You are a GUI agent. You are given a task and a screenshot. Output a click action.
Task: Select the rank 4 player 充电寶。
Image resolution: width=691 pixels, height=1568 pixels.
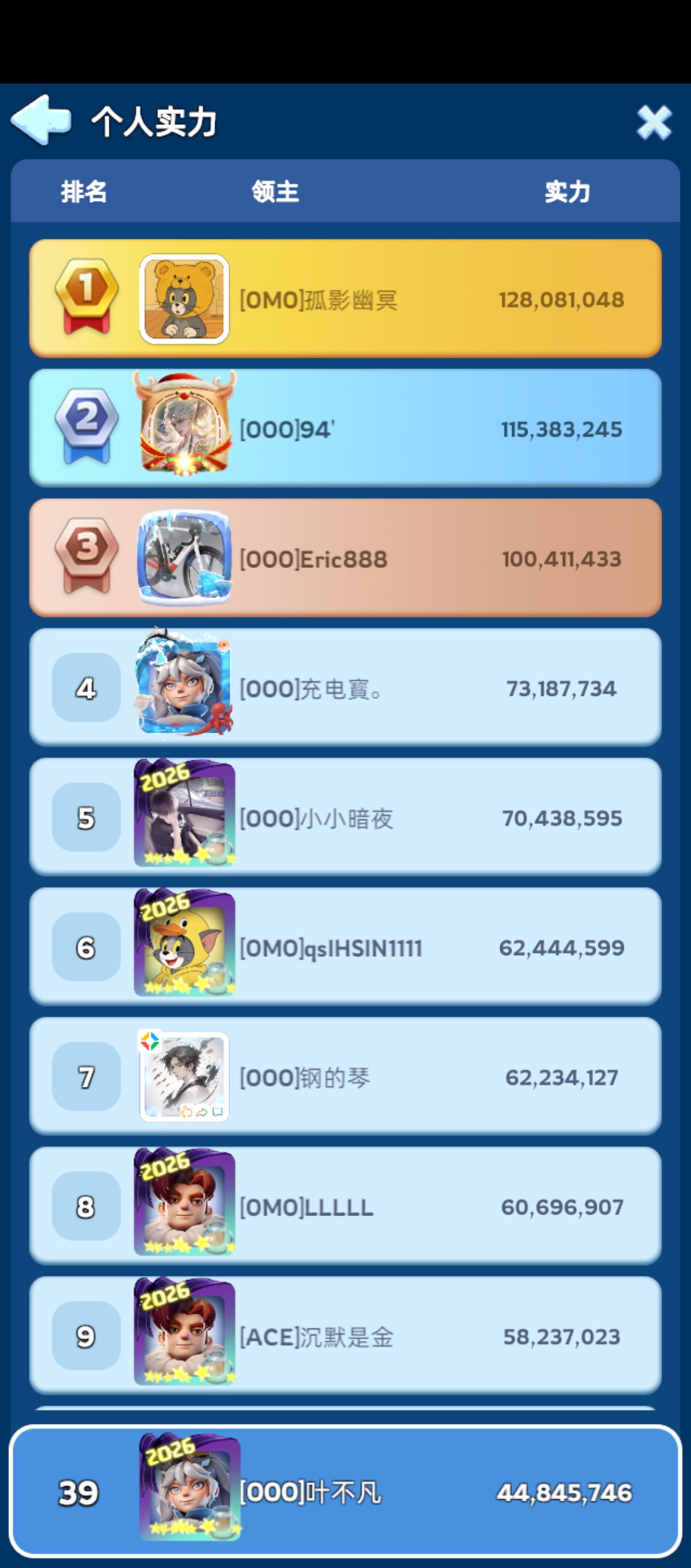point(345,687)
